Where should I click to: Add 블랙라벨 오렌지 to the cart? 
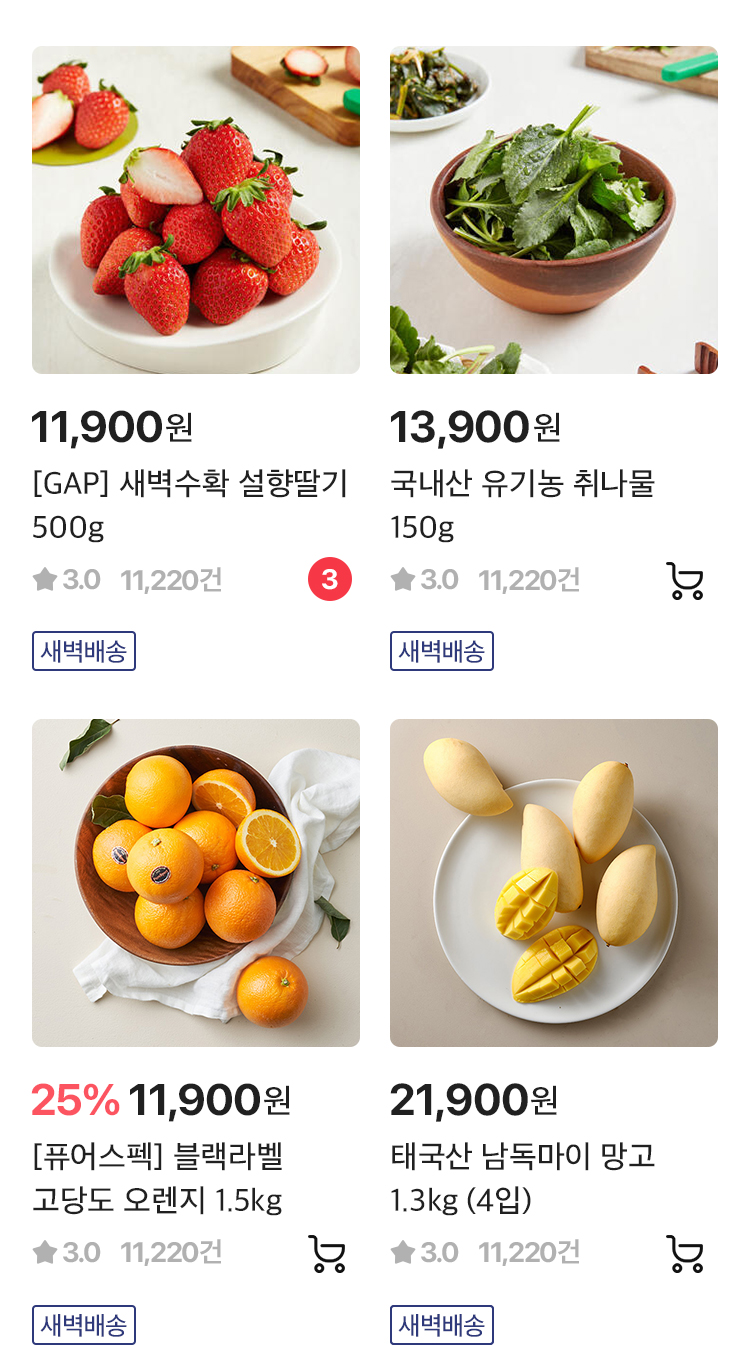click(327, 1254)
